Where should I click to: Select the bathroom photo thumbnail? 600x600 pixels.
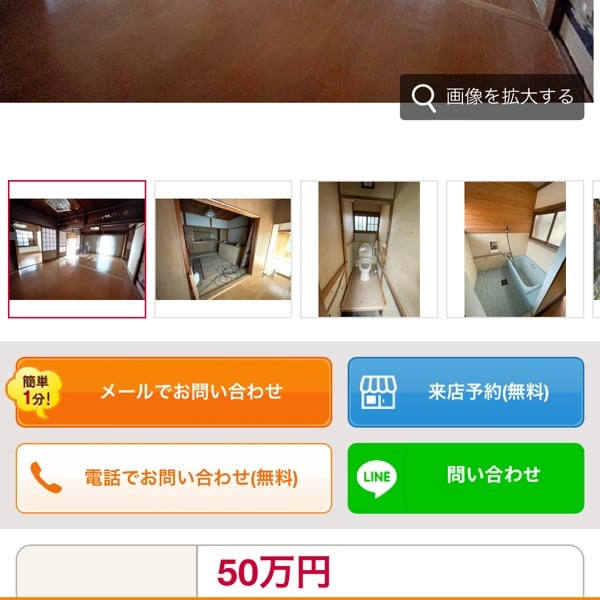pyautogui.click(x=514, y=249)
